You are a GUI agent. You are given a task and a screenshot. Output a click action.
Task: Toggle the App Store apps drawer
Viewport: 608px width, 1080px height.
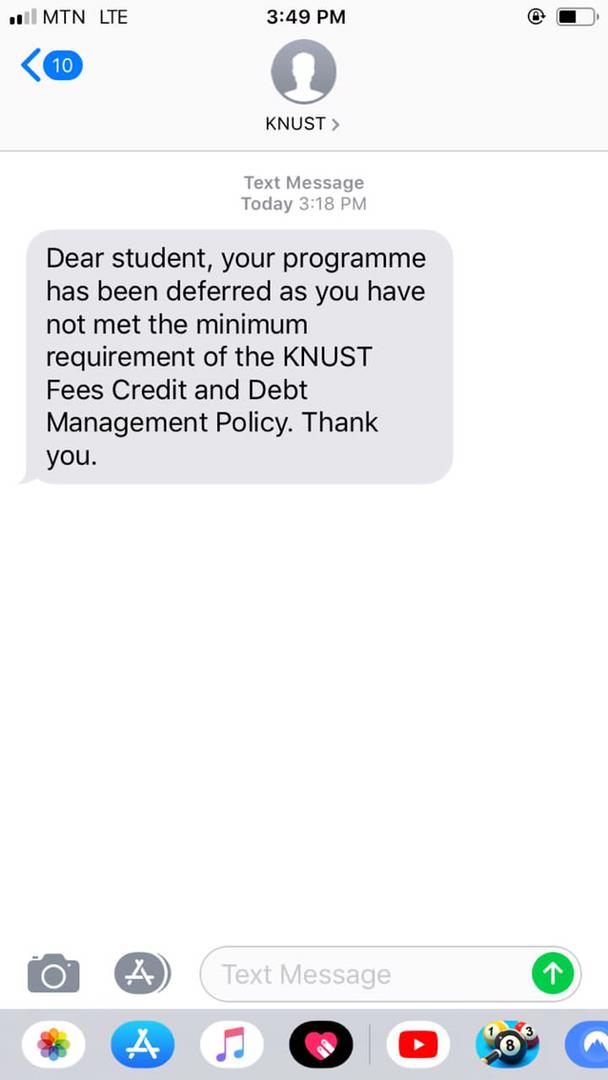pyautogui.click(x=142, y=973)
